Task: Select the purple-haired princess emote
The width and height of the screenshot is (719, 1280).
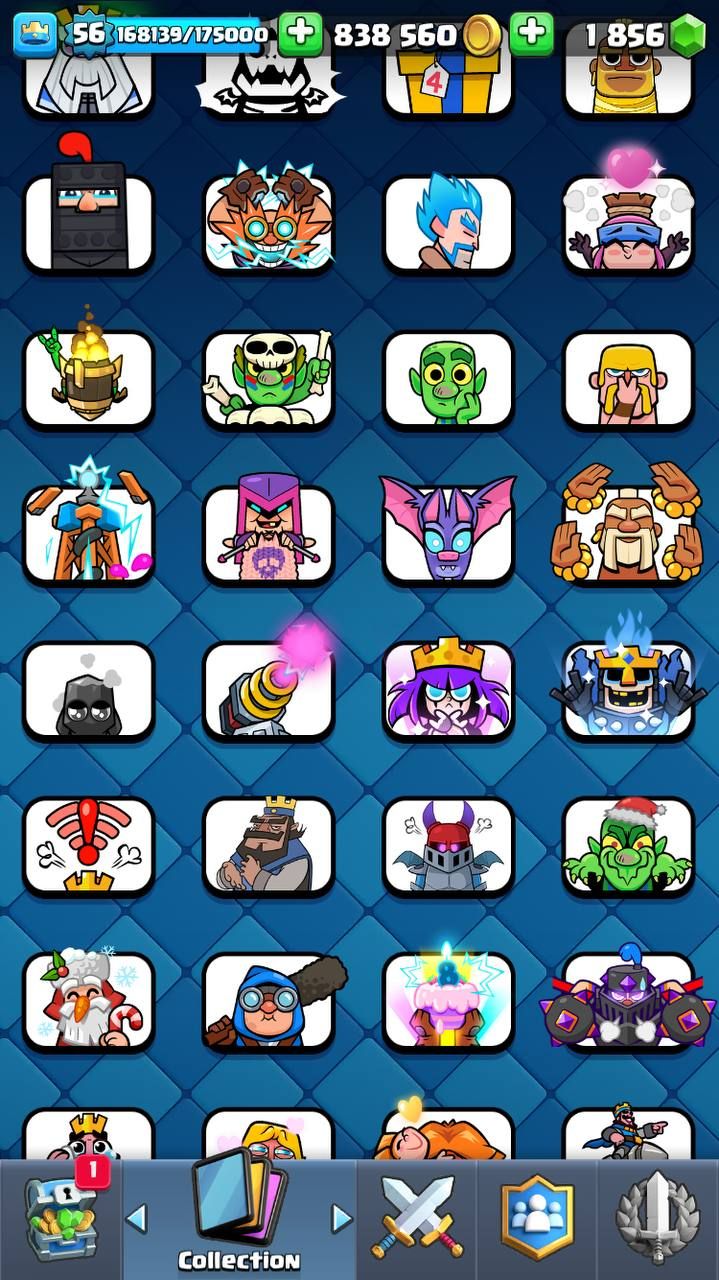Action: tap(448, 688)
